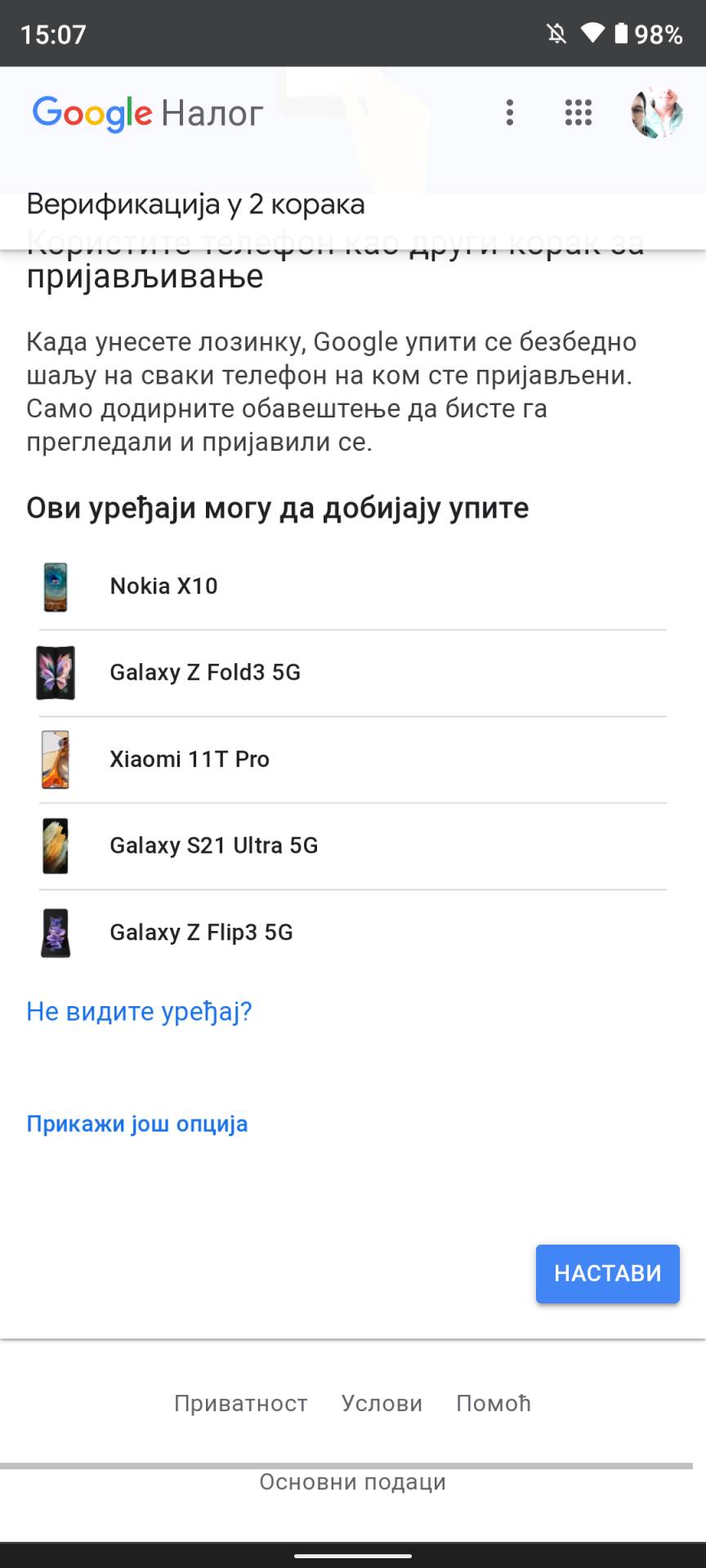The image size is (706, 1568).
Task: Switch to the Основни подаци section
Action: (x=353, y=1481)
